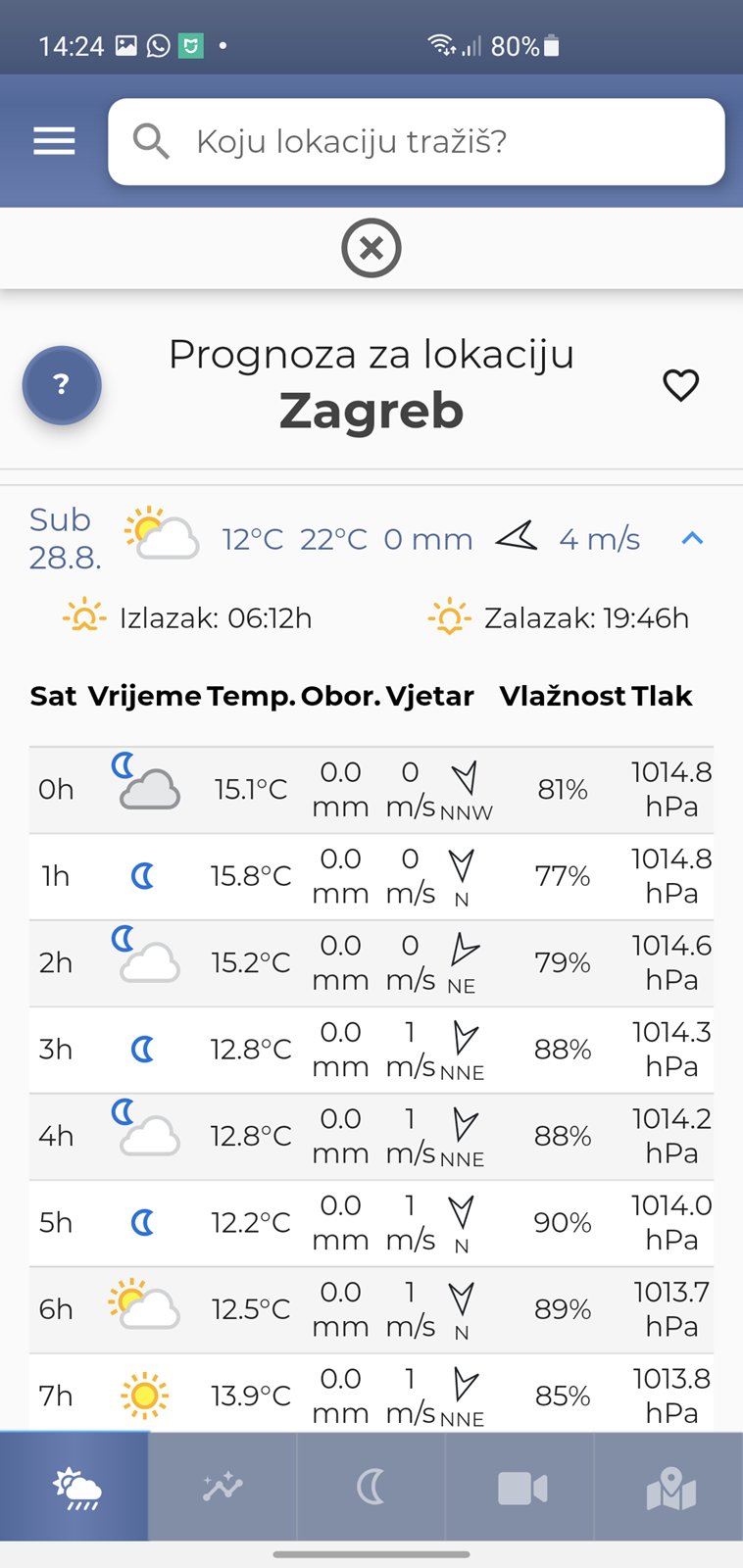
Task: Select the weather forecast bottom tab
Action: point(74,1487)
